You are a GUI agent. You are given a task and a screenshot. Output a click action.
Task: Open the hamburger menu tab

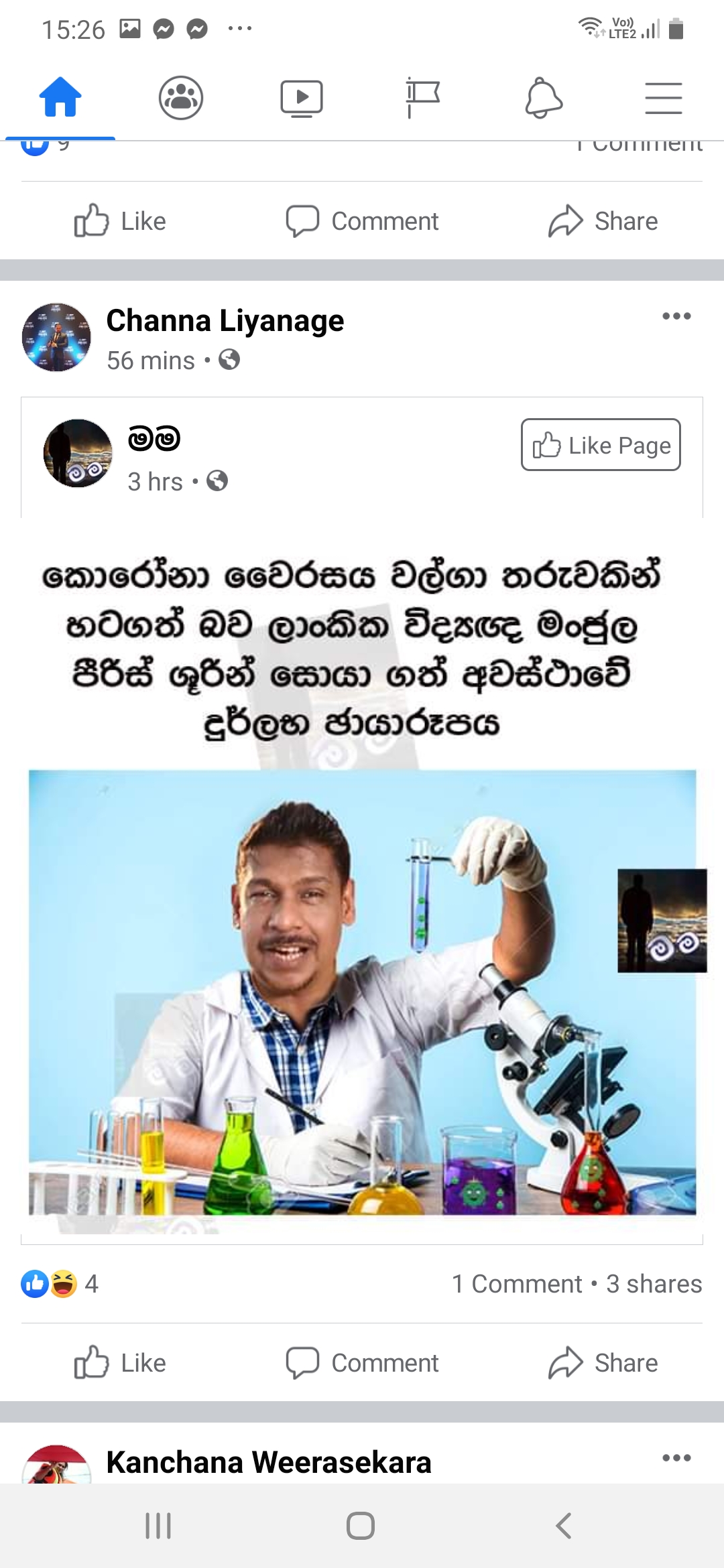pos(663,98)
